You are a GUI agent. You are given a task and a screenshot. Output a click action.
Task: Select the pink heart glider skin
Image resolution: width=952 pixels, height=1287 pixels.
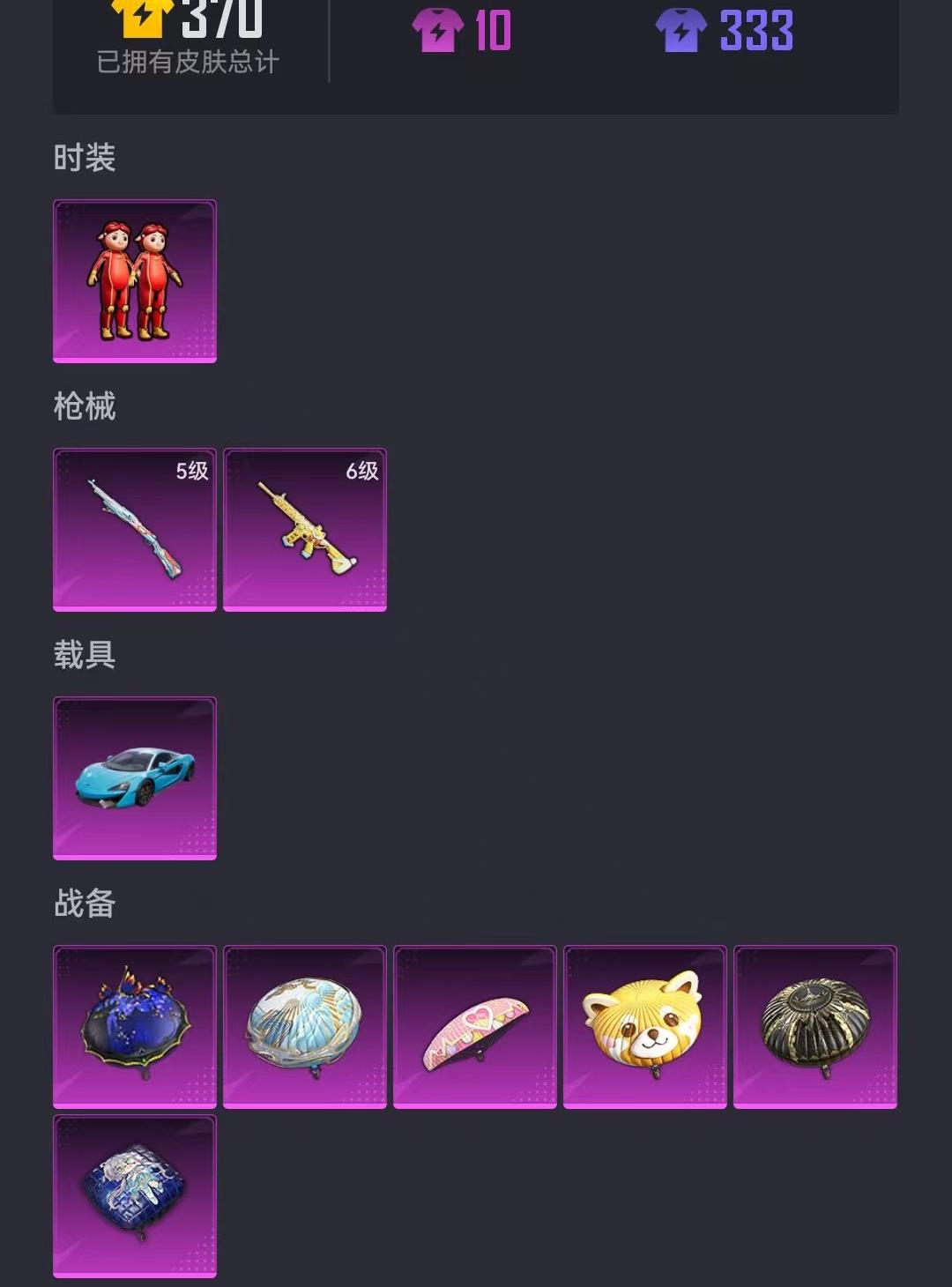(475, 1027)
